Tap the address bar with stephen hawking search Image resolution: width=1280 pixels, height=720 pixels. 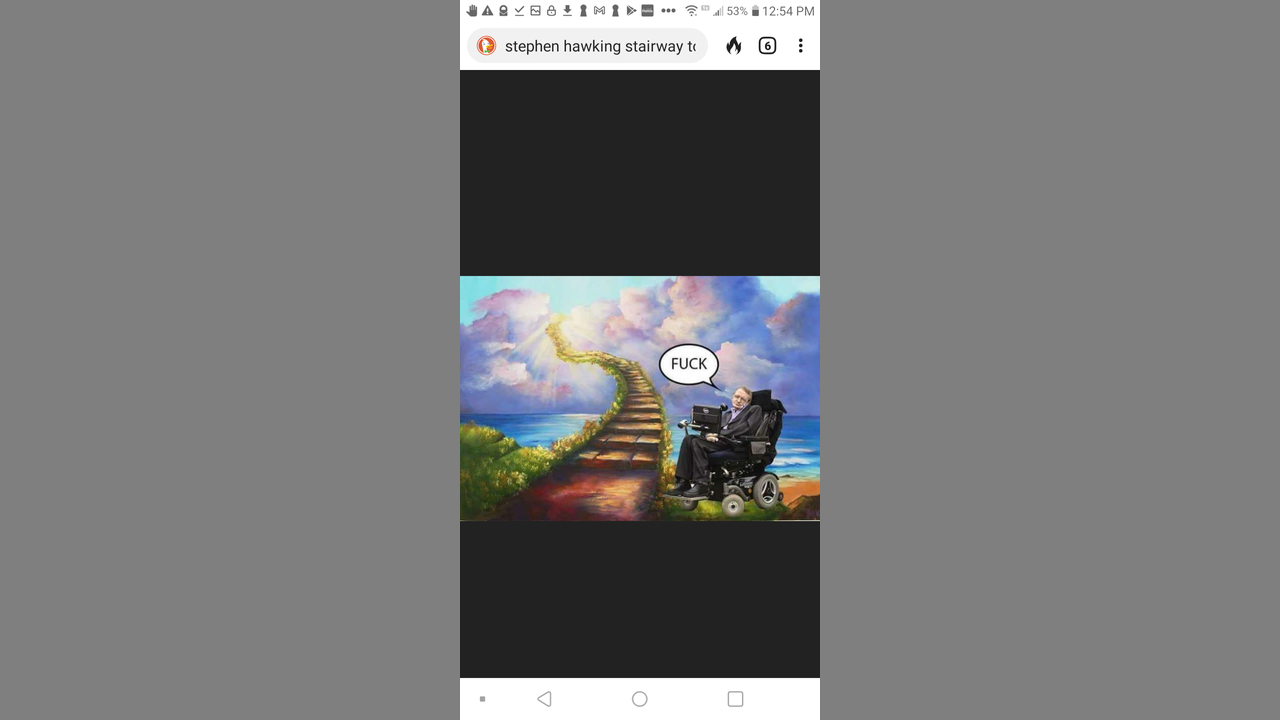[598, 46]
